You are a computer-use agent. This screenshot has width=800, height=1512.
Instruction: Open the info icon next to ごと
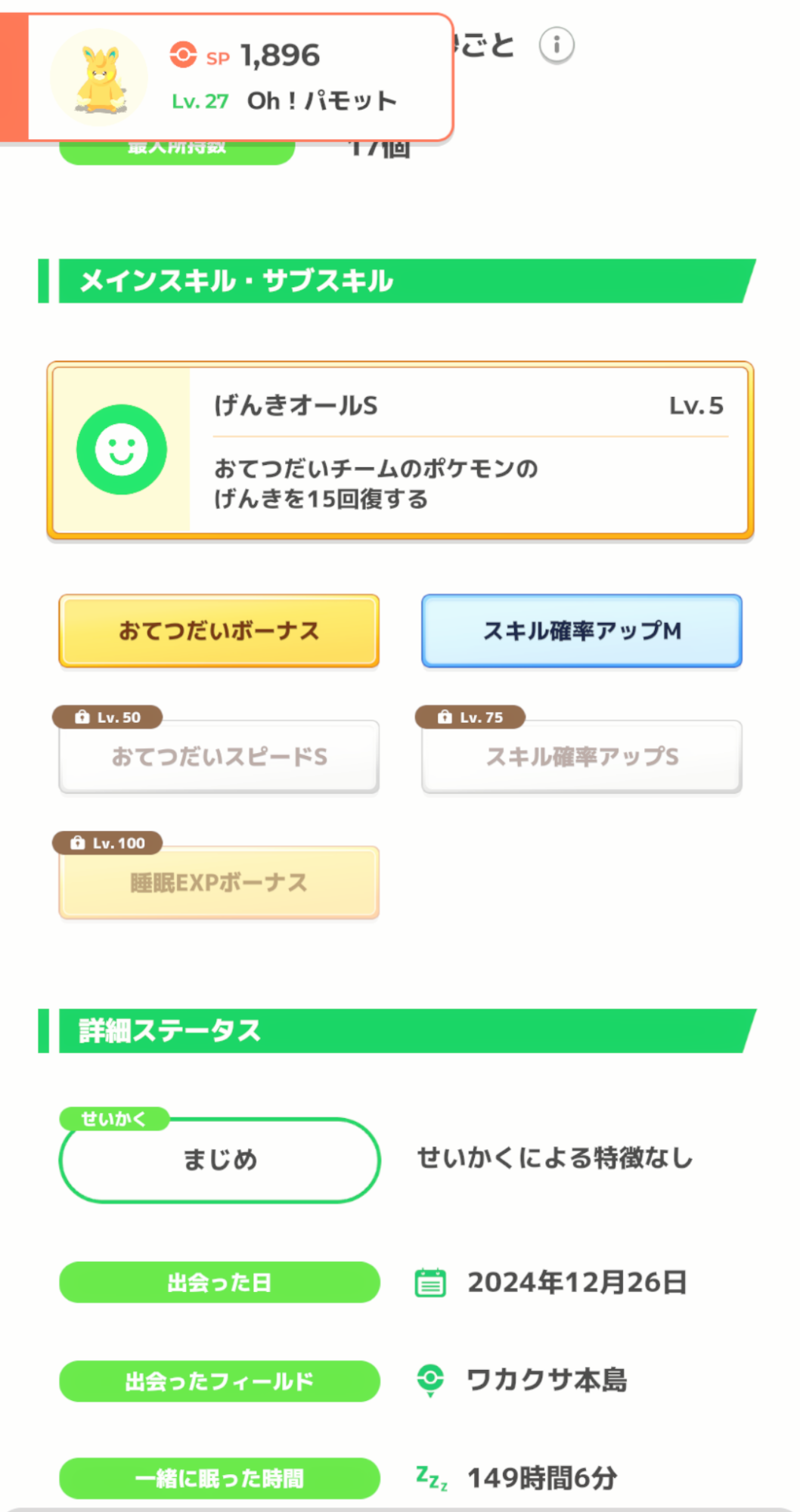click(557, 45)
